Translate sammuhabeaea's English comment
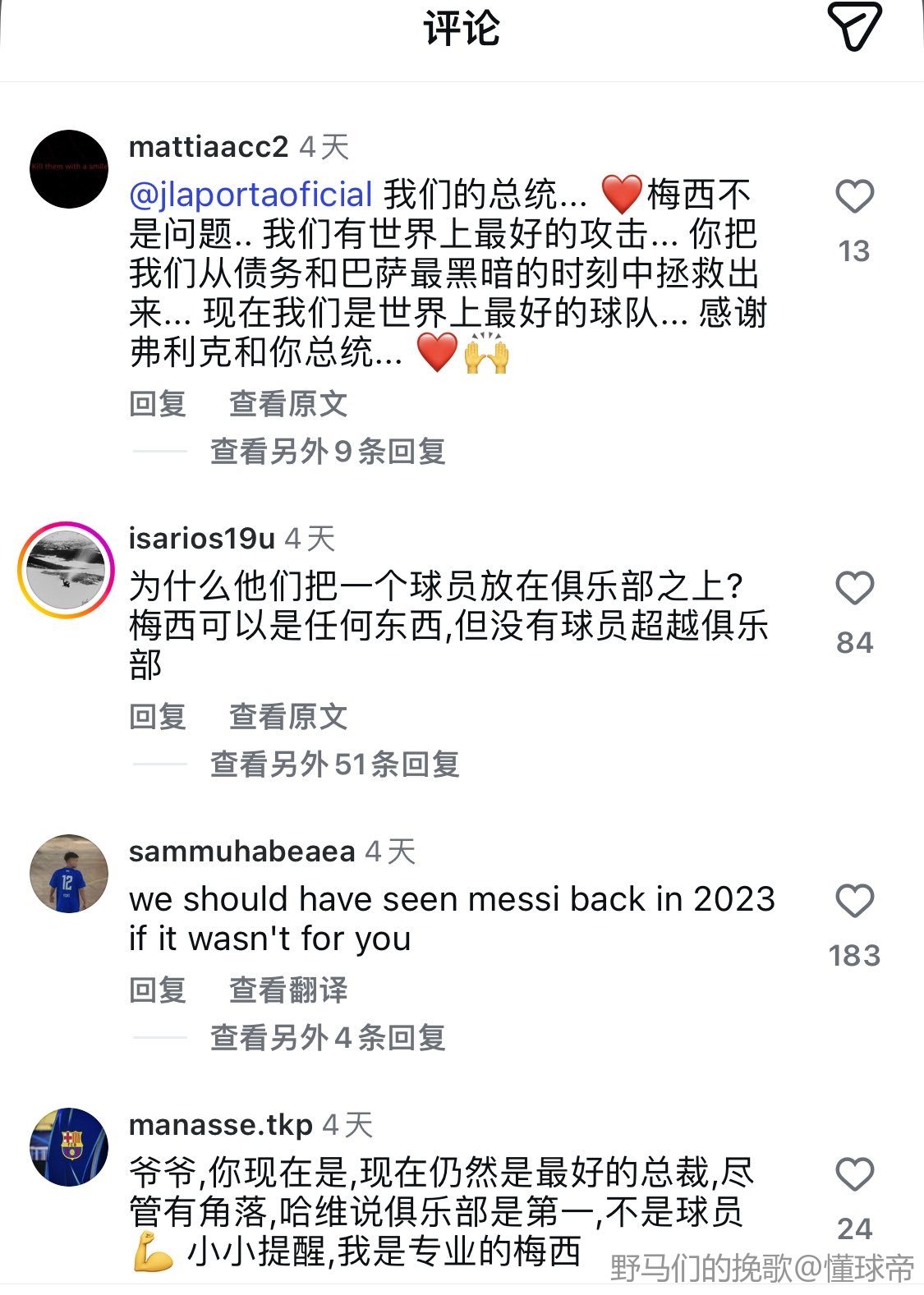 (287, 990)
